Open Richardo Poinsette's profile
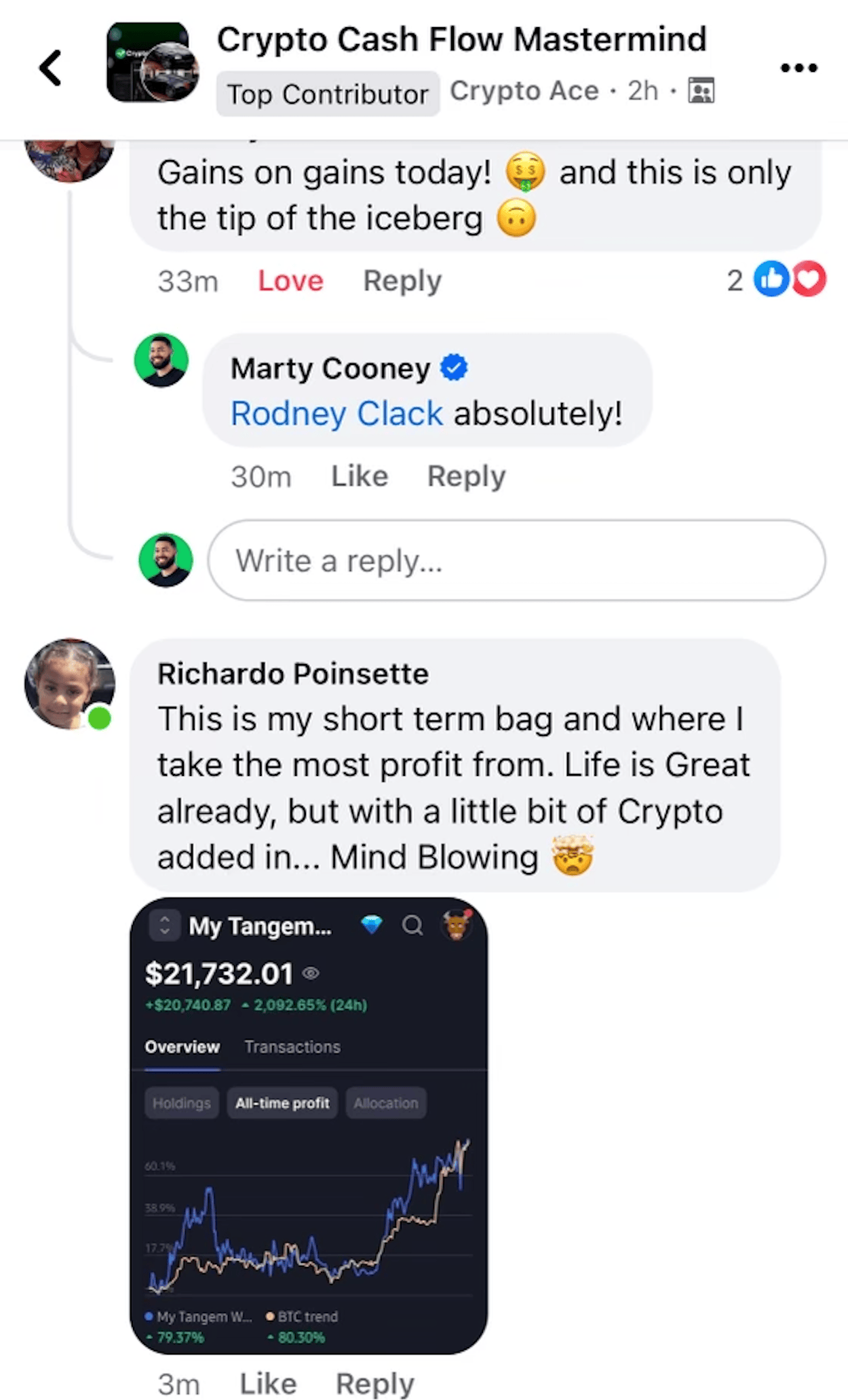This screenshot has height=1400, width=848. 293,674
